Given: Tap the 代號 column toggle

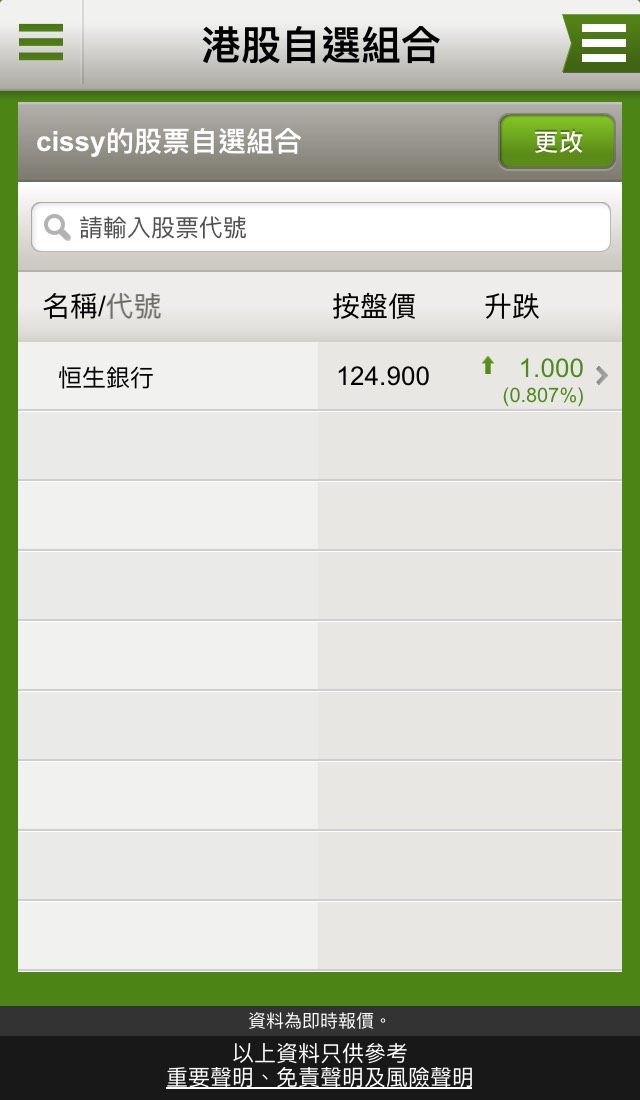Looking at the screenshot, I should tap(134, 306).
